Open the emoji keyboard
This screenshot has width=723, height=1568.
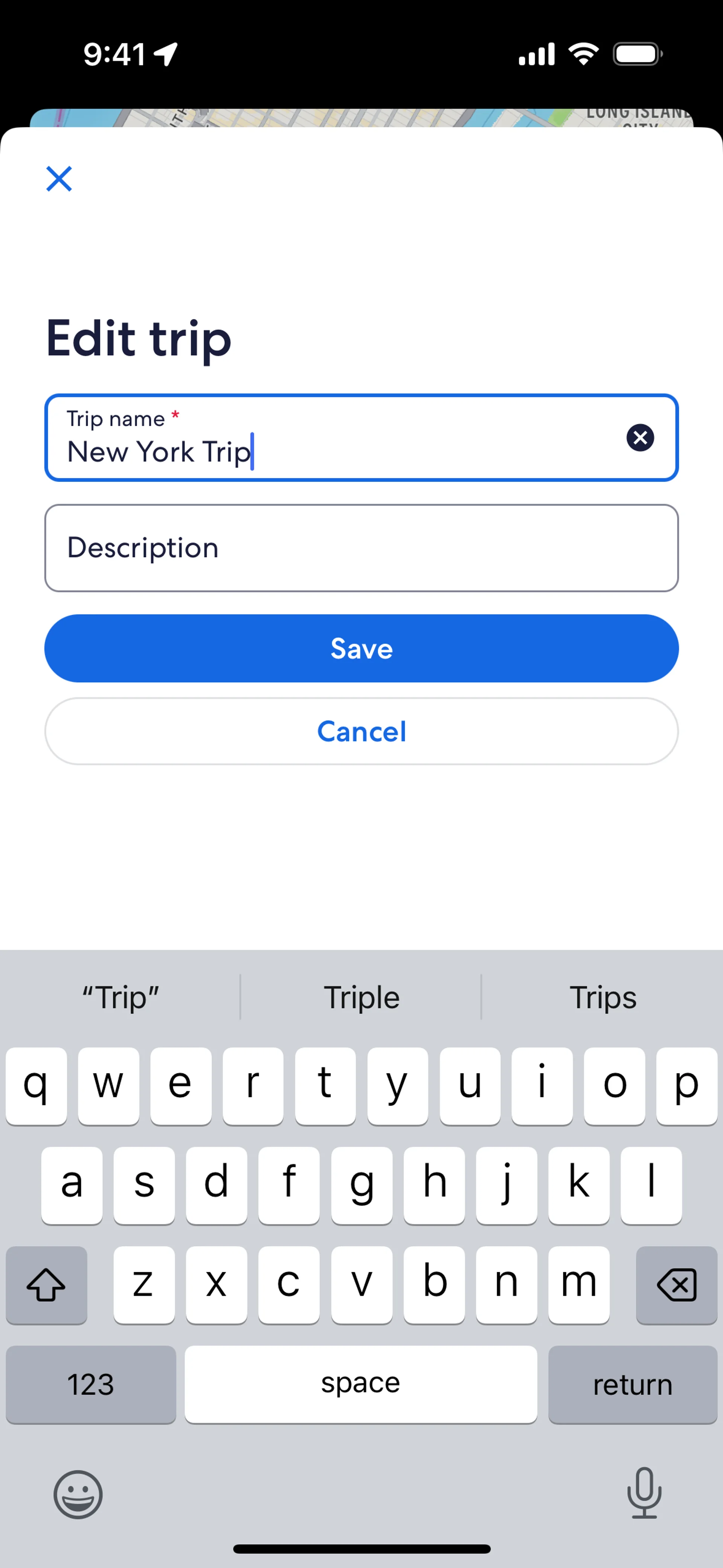click(78, 1495)
